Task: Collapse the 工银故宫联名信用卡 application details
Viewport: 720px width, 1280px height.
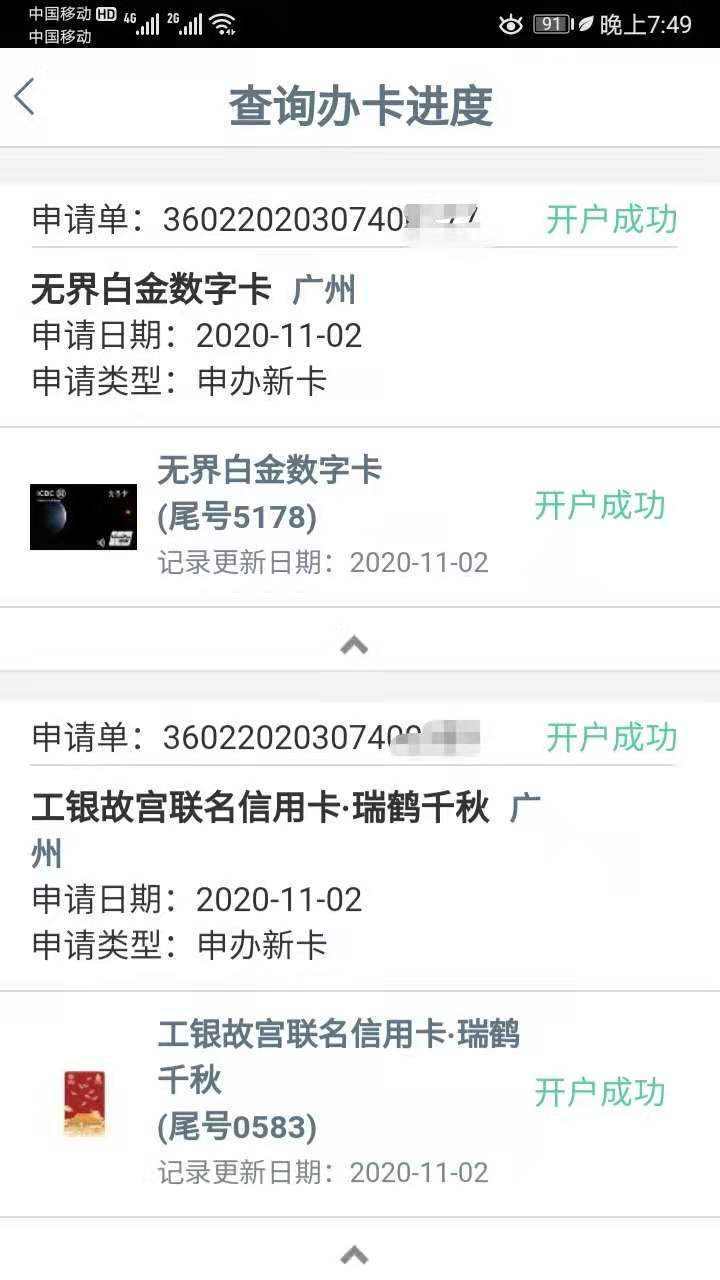Action: tap(354, 1253)
